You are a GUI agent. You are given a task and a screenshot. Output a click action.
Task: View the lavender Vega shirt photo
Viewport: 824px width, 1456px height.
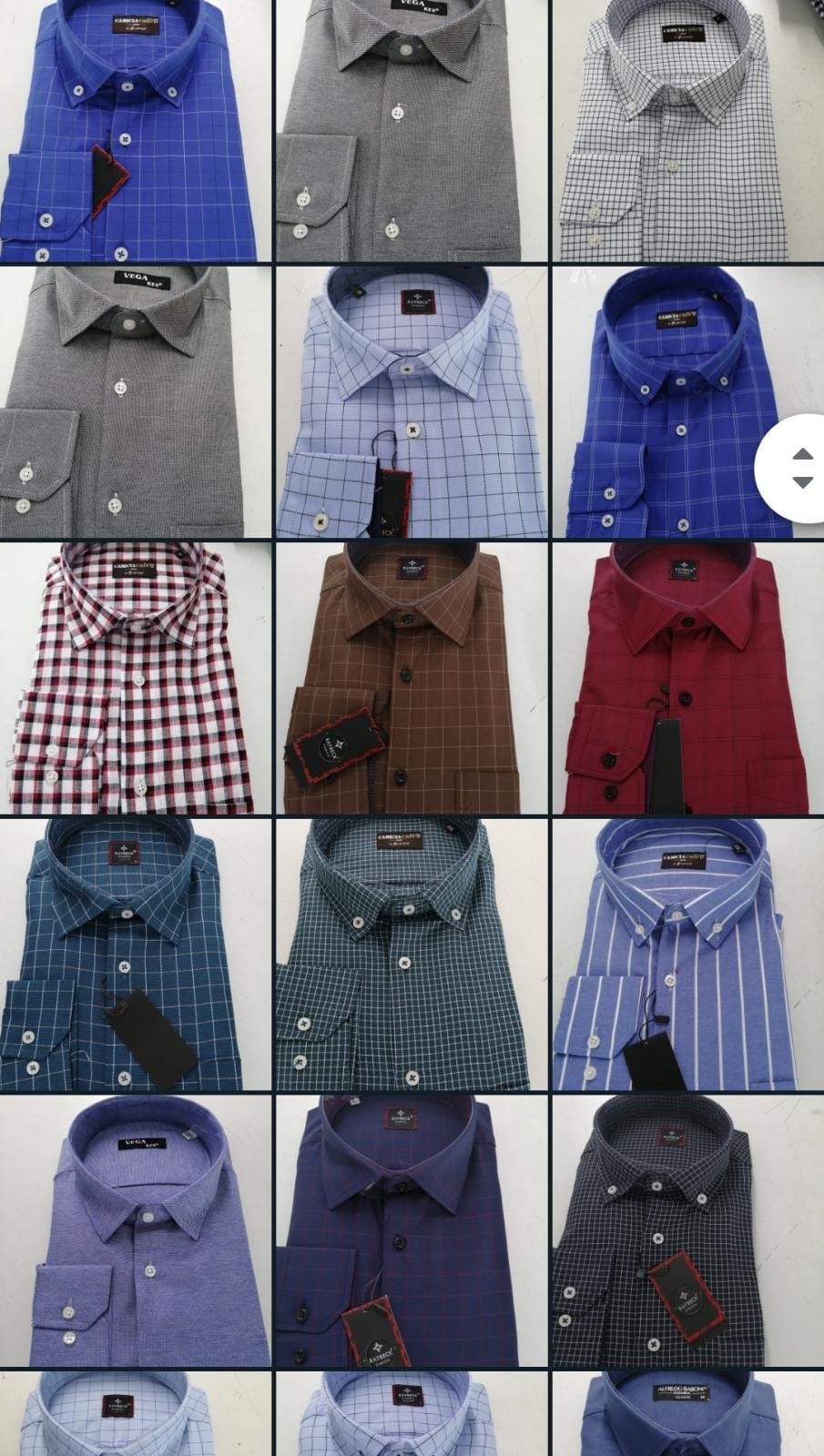click(136, 1230)
